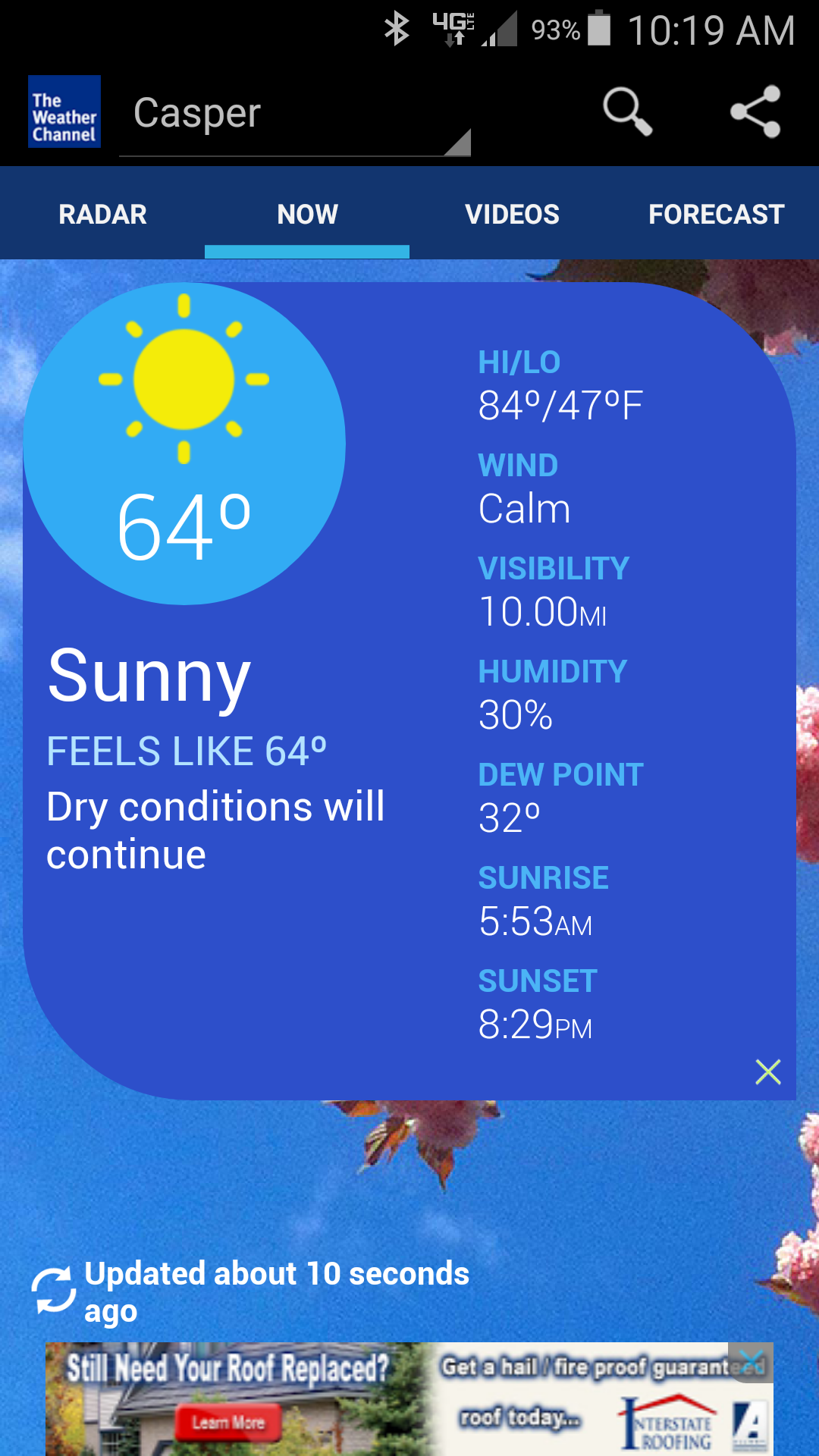Image resolution: width=819 pixels, height=1456 pixels.
Task: Switch to the Radar tab
Action: point(102,214)
